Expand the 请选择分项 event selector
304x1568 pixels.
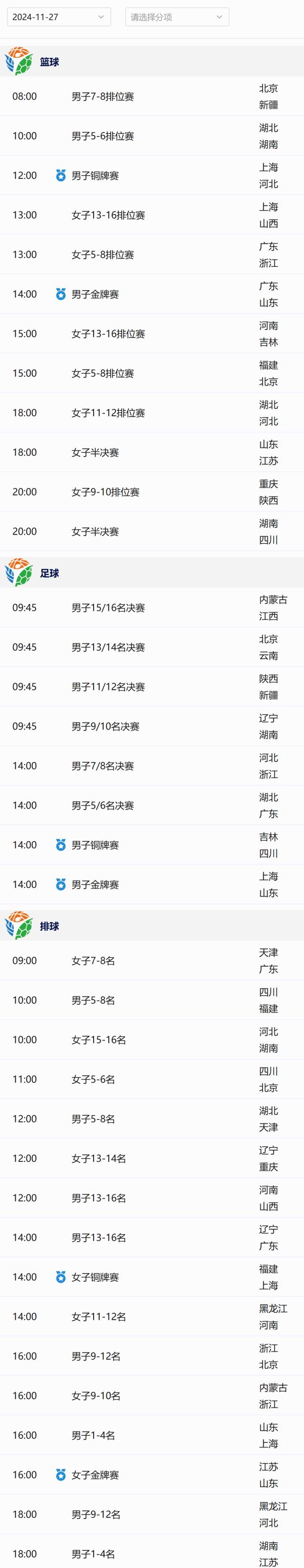pyautogui.click(x=177, y=17)
